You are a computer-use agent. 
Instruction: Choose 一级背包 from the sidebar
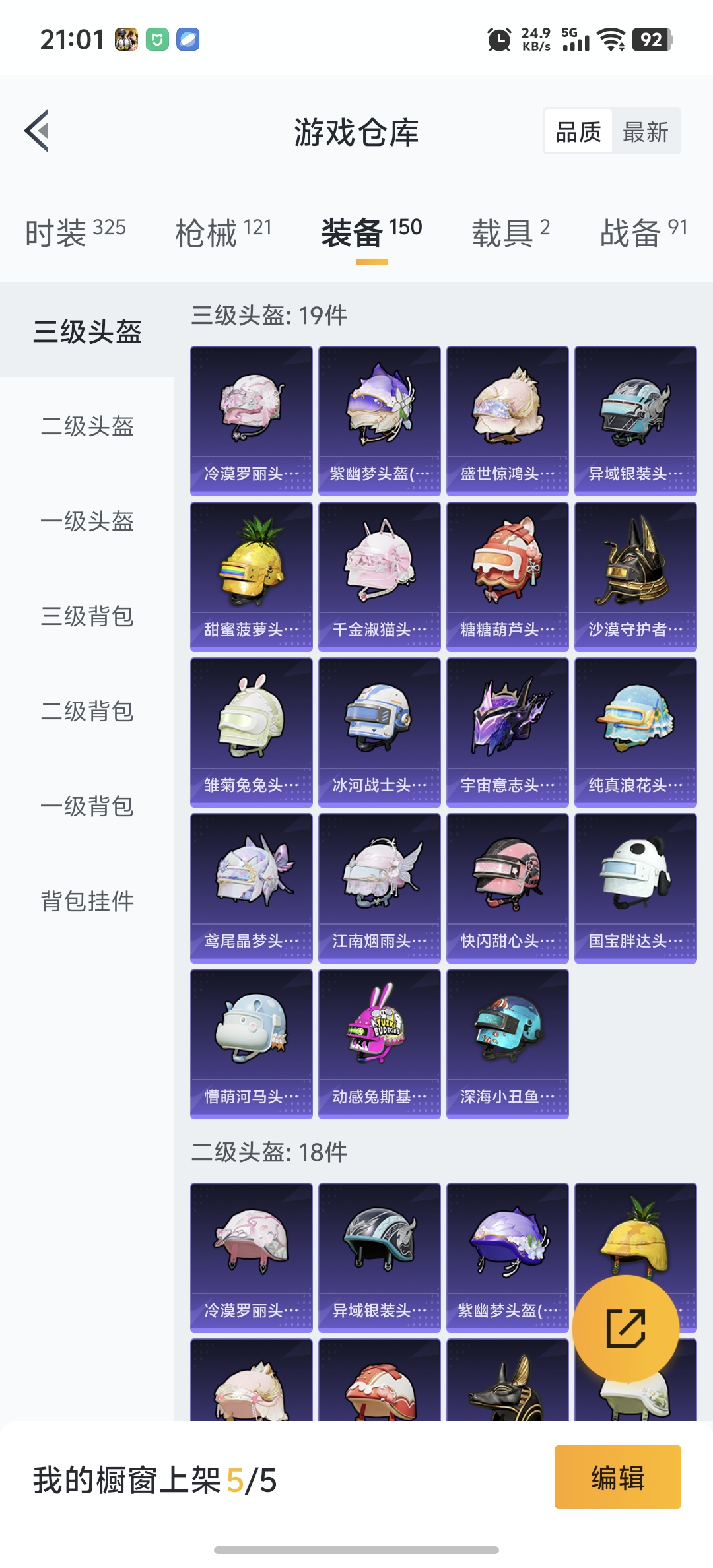coord(87,806)
